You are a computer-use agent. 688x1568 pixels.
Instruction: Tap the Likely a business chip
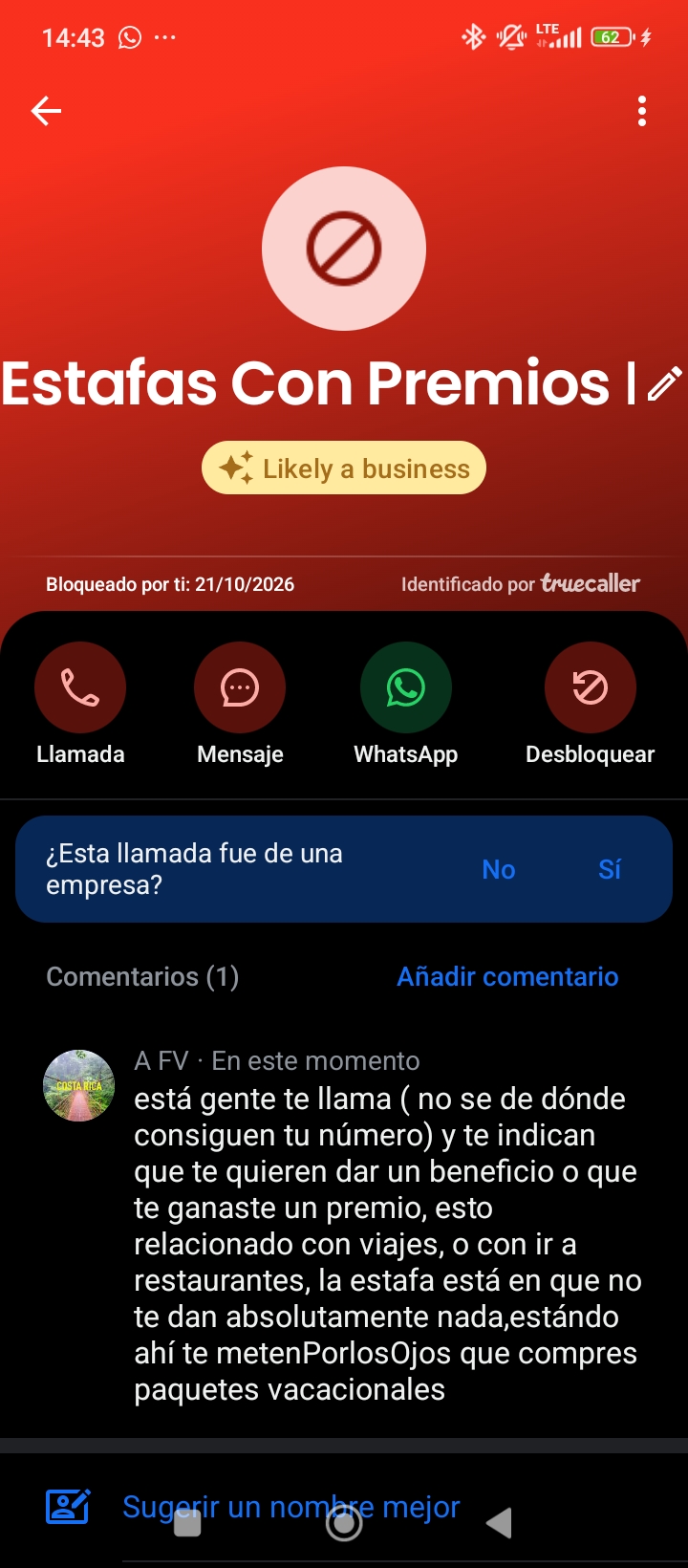tap(344, 468)
